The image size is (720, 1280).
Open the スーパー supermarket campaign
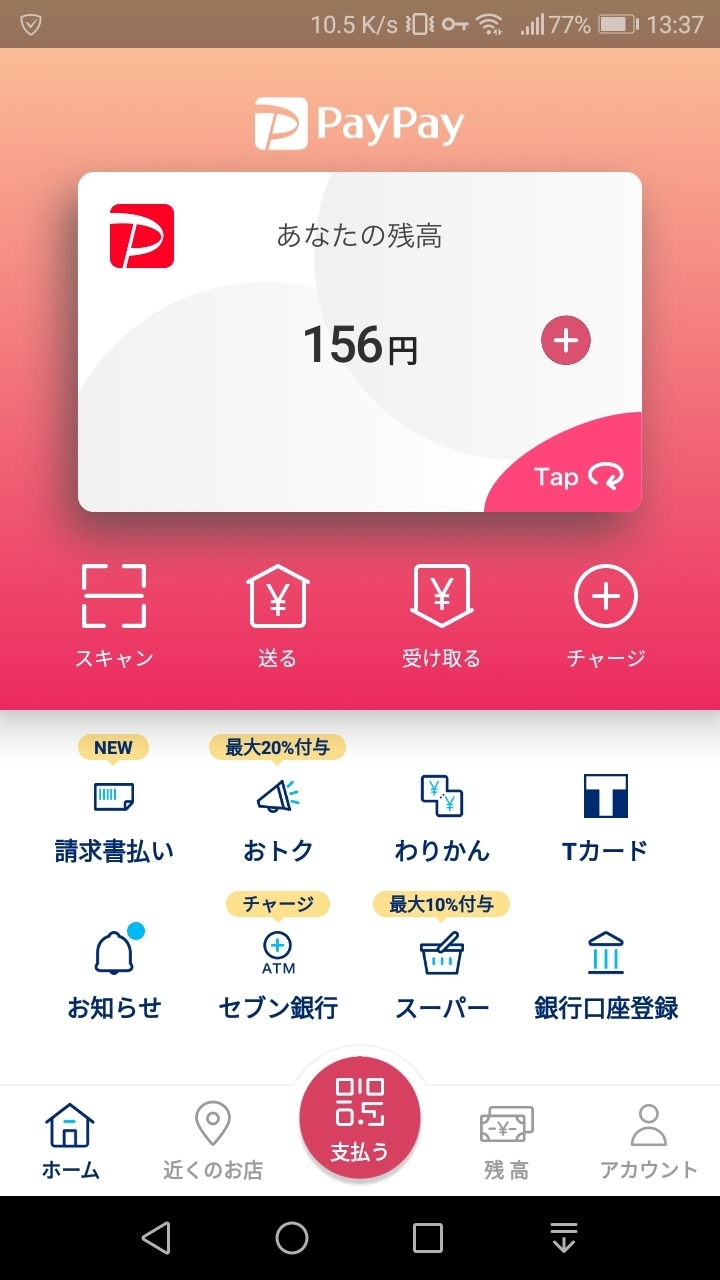[442, 972]
